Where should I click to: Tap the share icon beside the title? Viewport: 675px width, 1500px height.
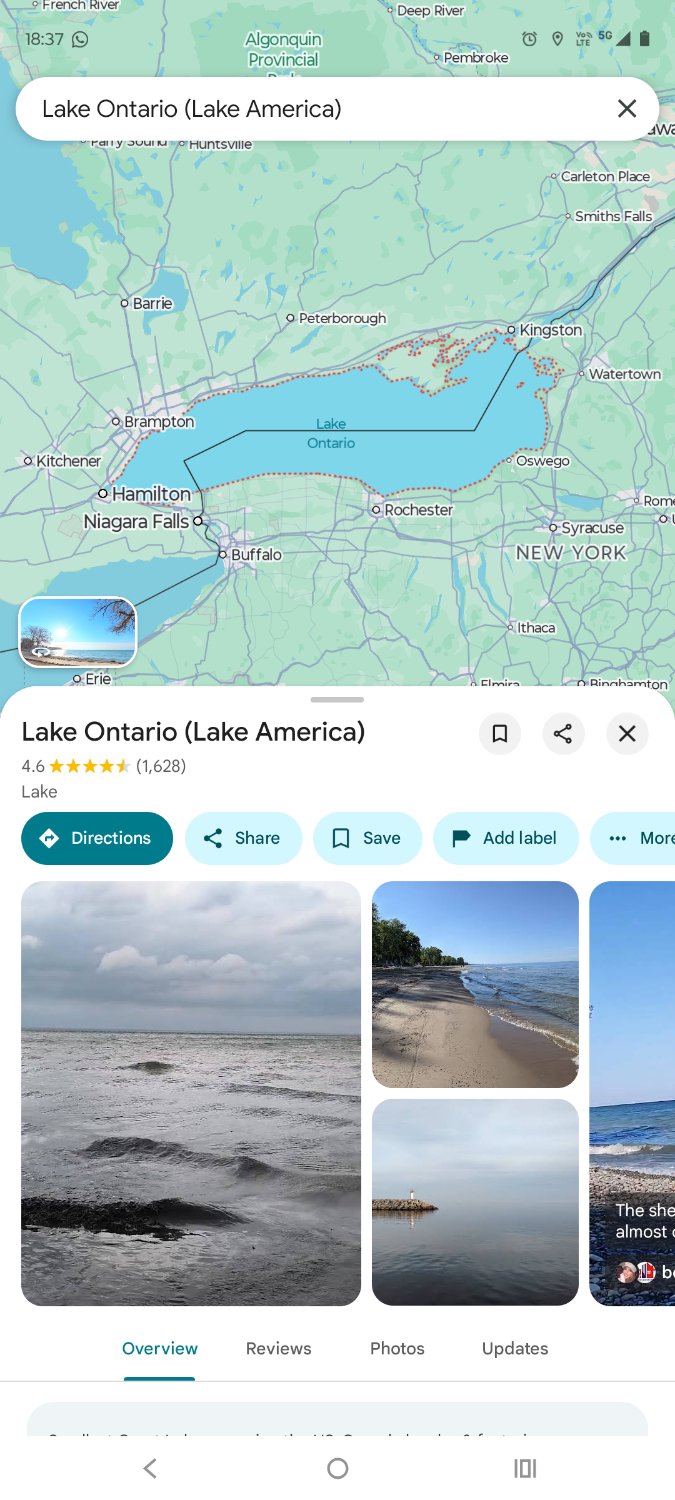(x=563, y=734)
